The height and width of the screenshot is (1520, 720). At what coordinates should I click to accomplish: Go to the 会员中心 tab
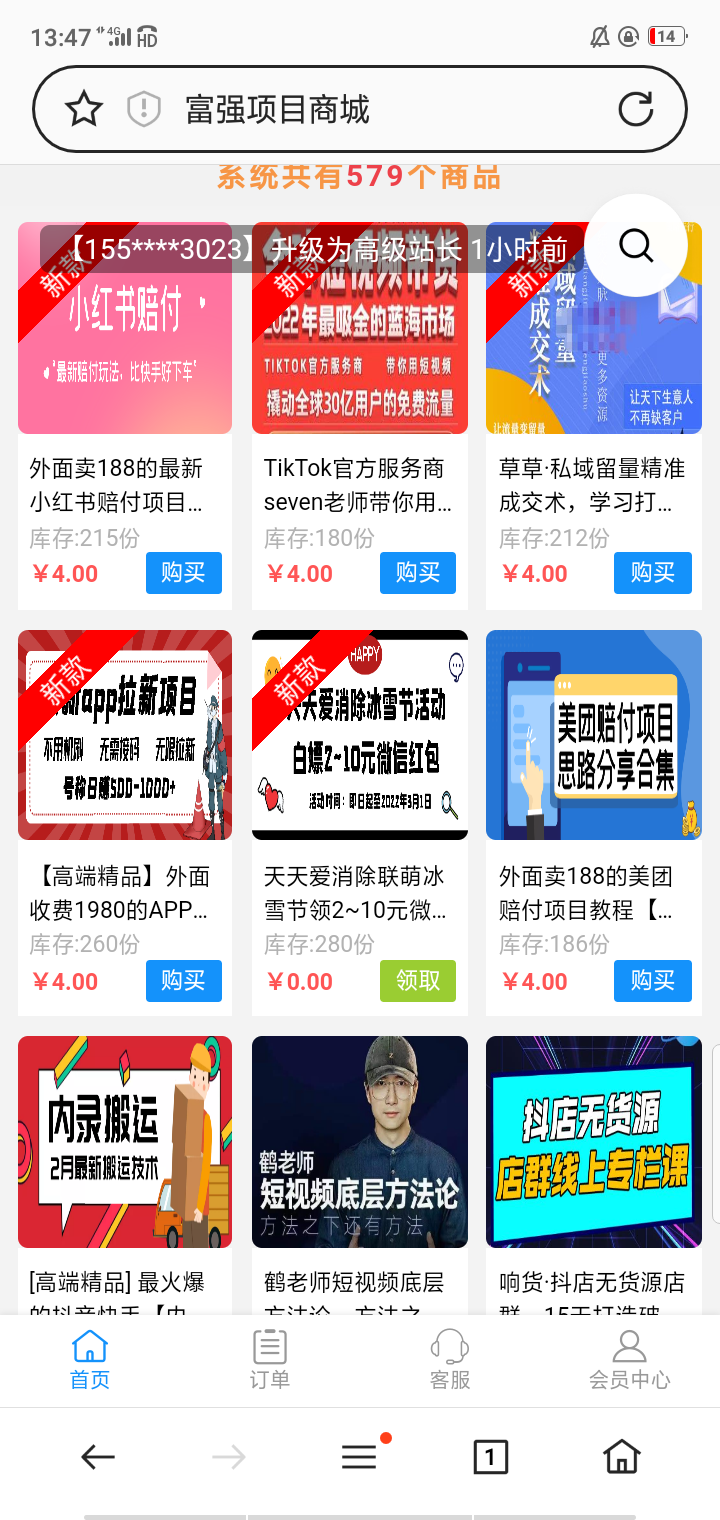[x=629, y=1360]
